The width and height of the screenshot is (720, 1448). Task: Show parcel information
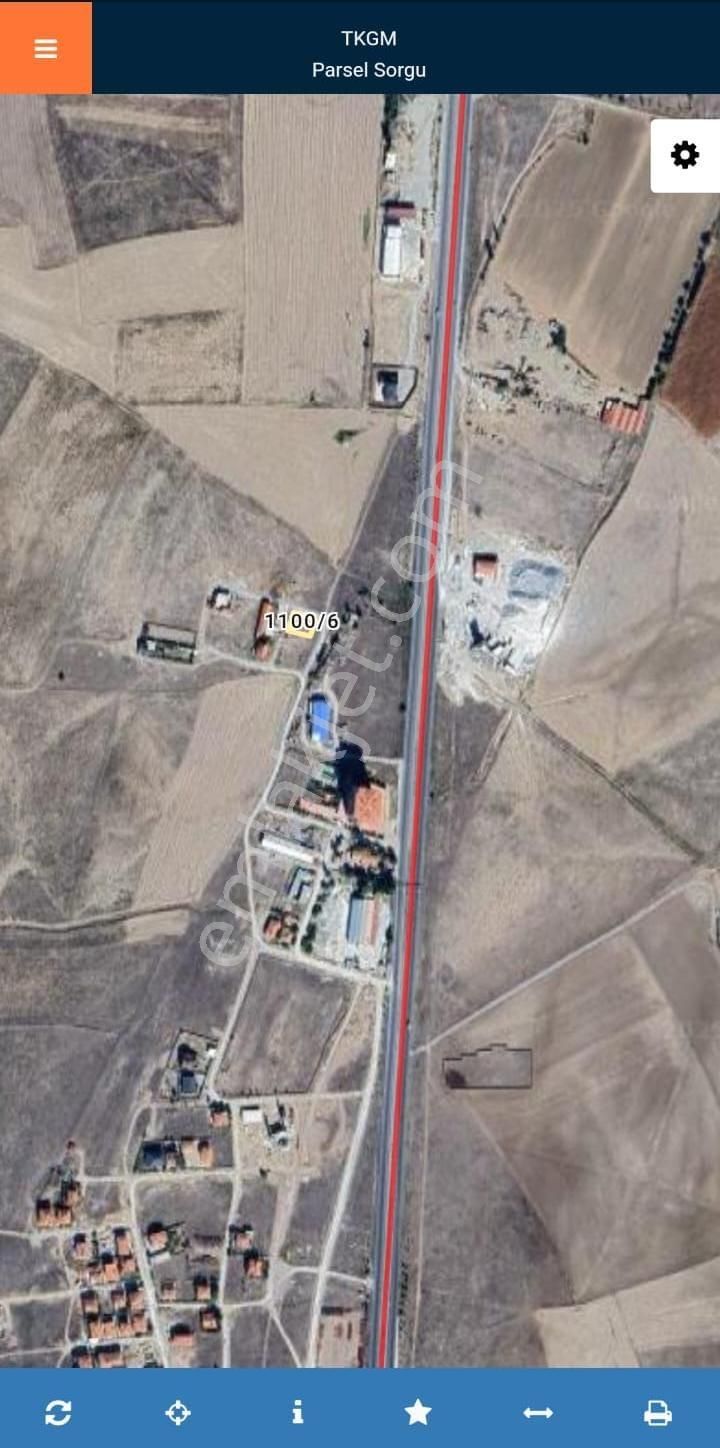click(x=297, y=1412)
